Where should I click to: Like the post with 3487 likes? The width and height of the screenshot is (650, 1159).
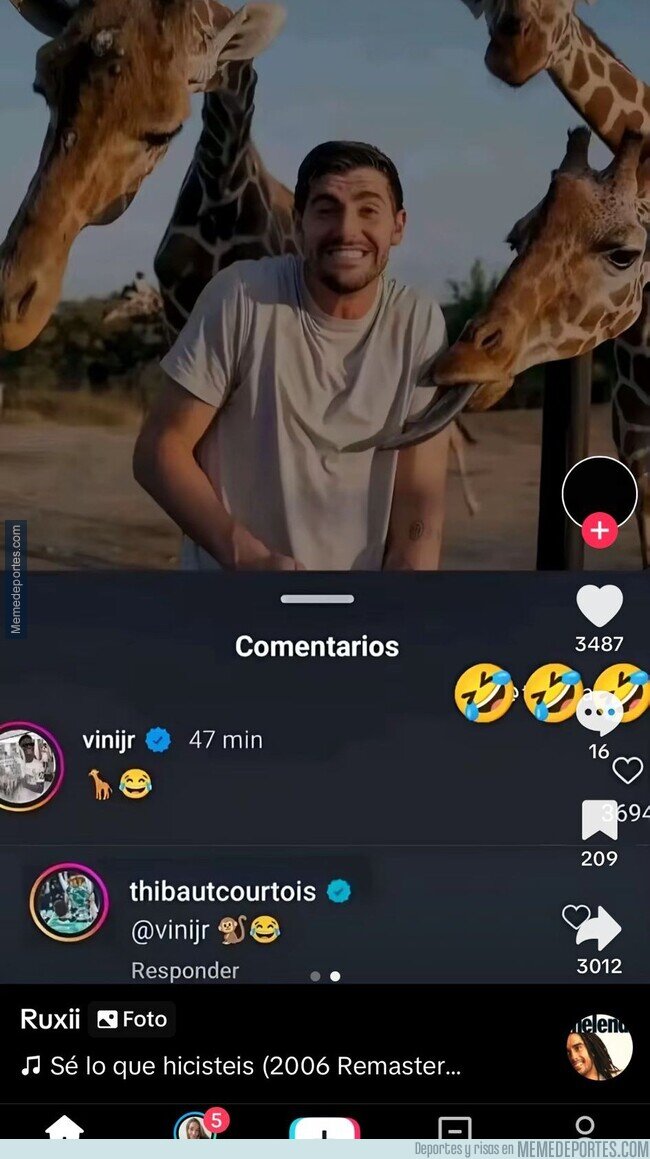click(x=599, y=605)
